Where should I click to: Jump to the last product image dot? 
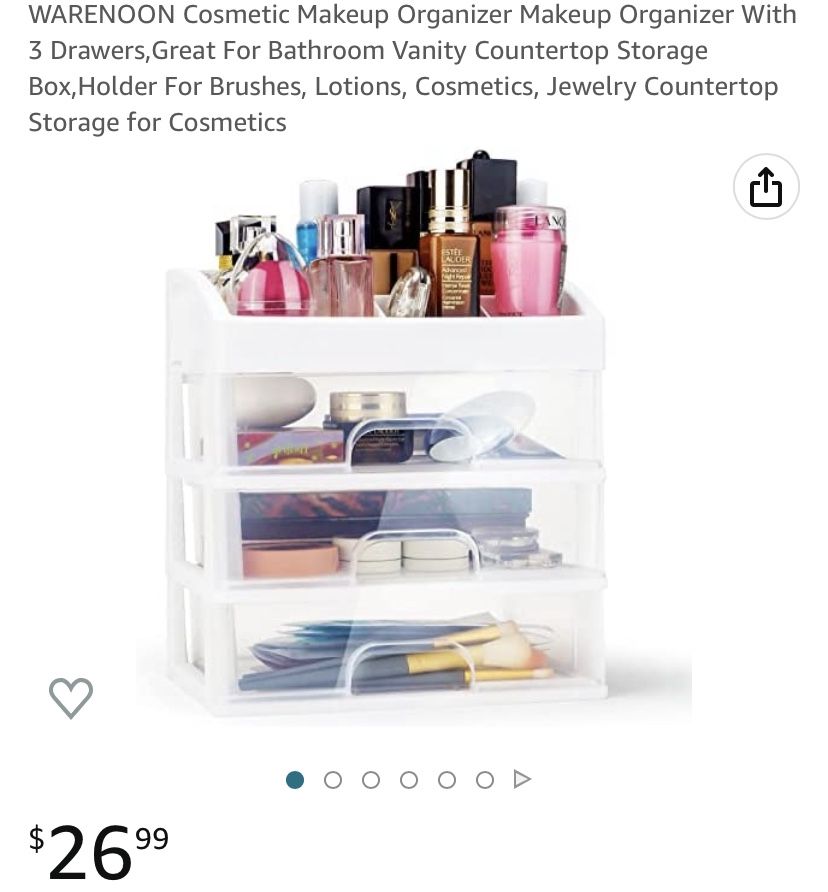[485, 779]
